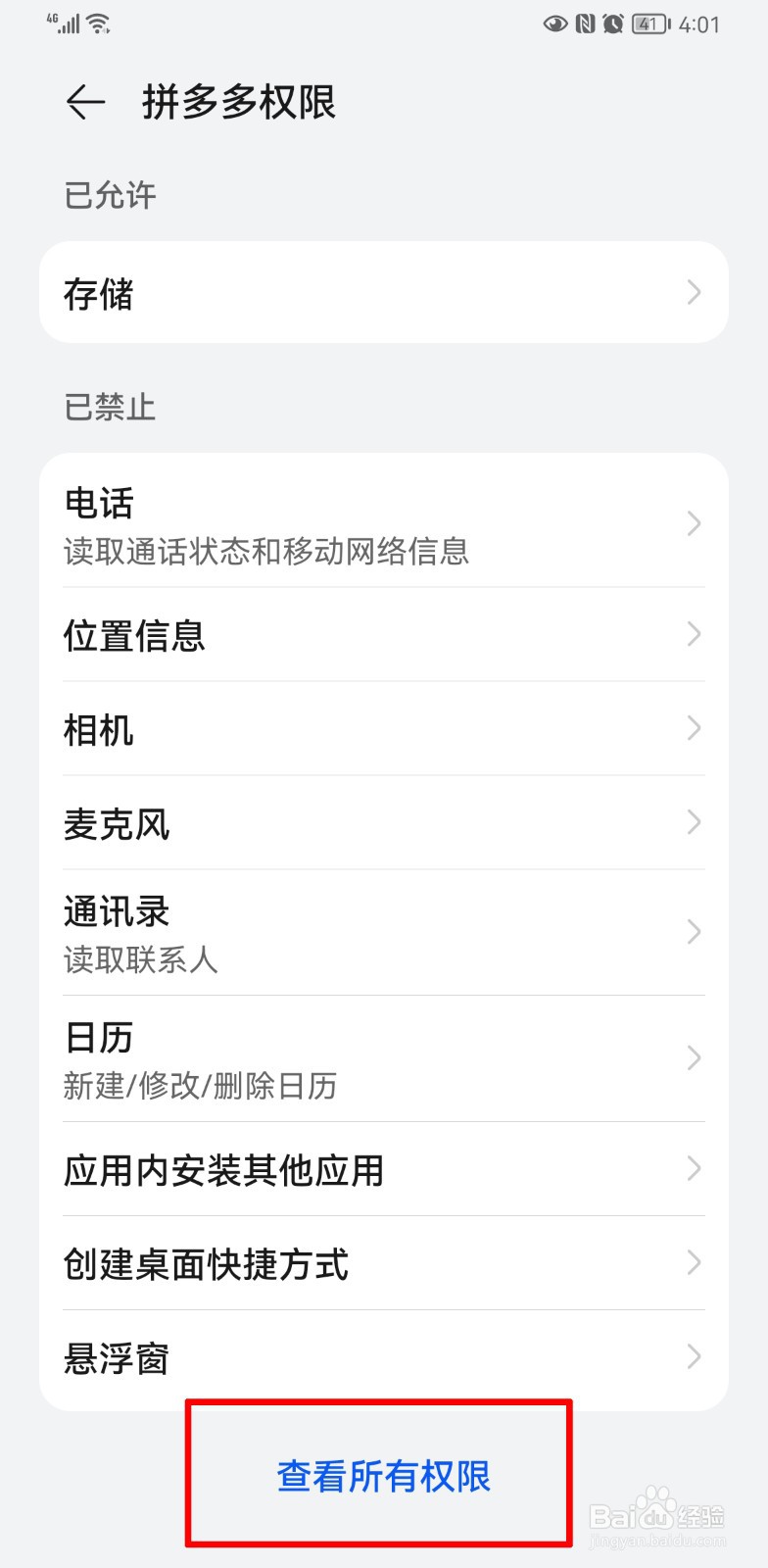Click the back arrow to exit 拼多多权限
The height and width of the screenshot is (1568, 768).
(85, 102)
